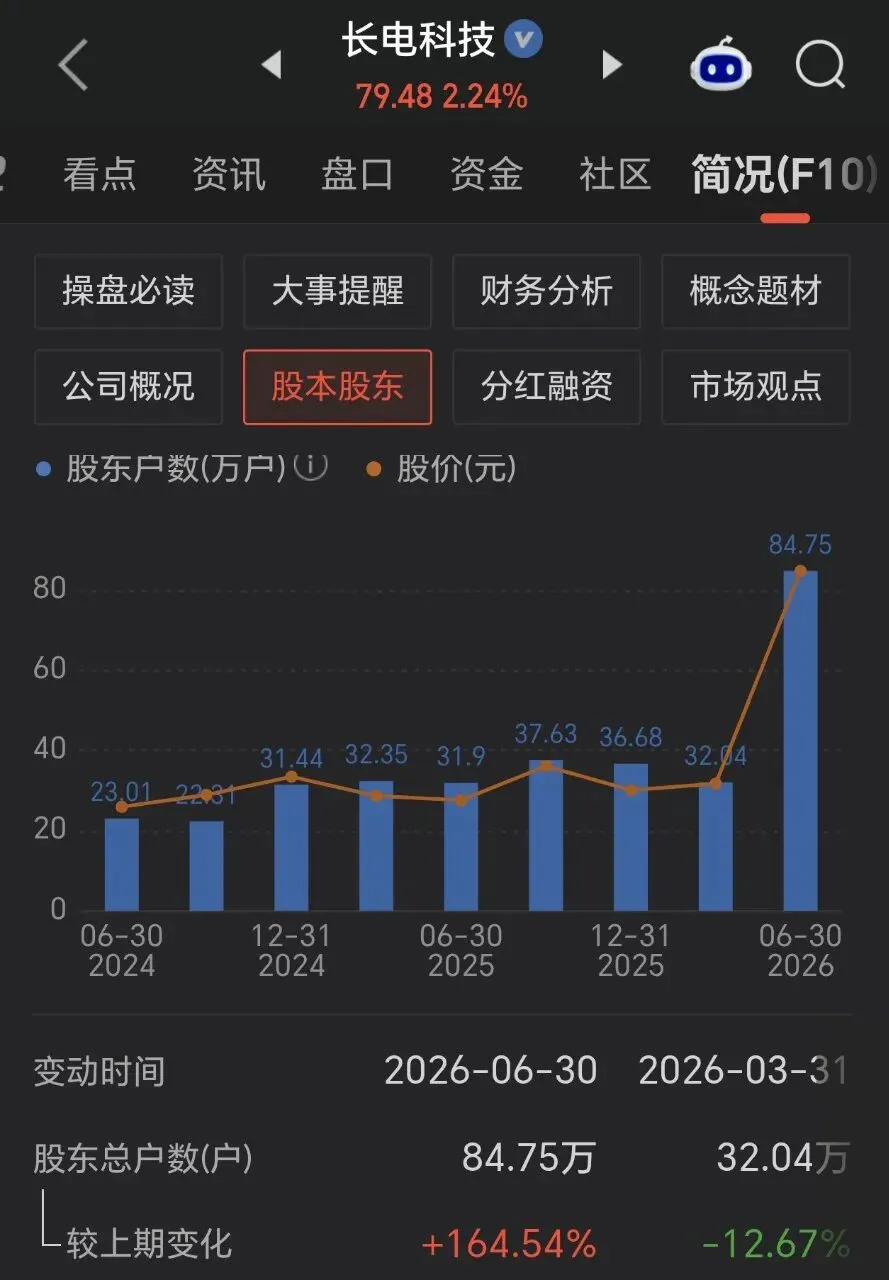Switch to the 资金 tab
Screen dimensions: 889x1280
(x=487, y=174)
